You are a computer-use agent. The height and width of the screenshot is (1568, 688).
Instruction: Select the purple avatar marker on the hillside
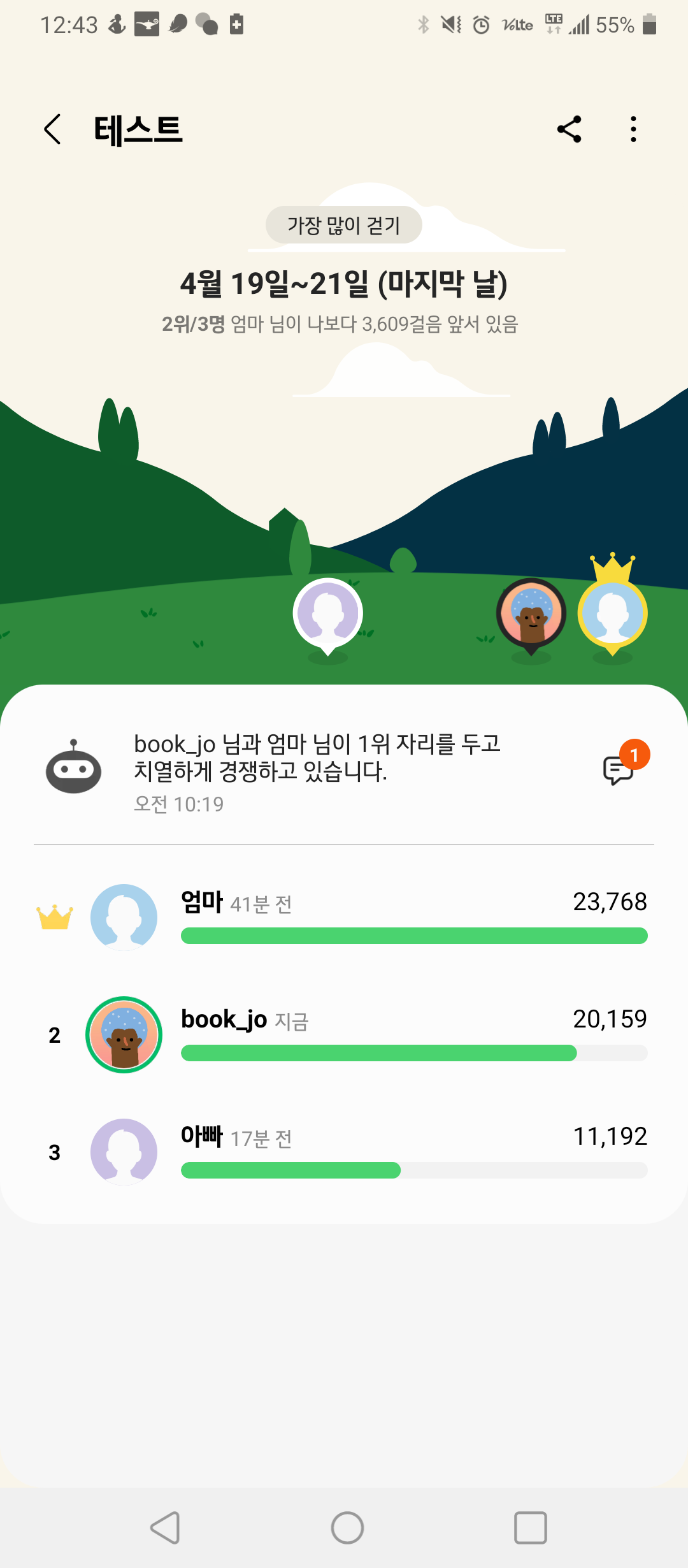pos(329,612)
